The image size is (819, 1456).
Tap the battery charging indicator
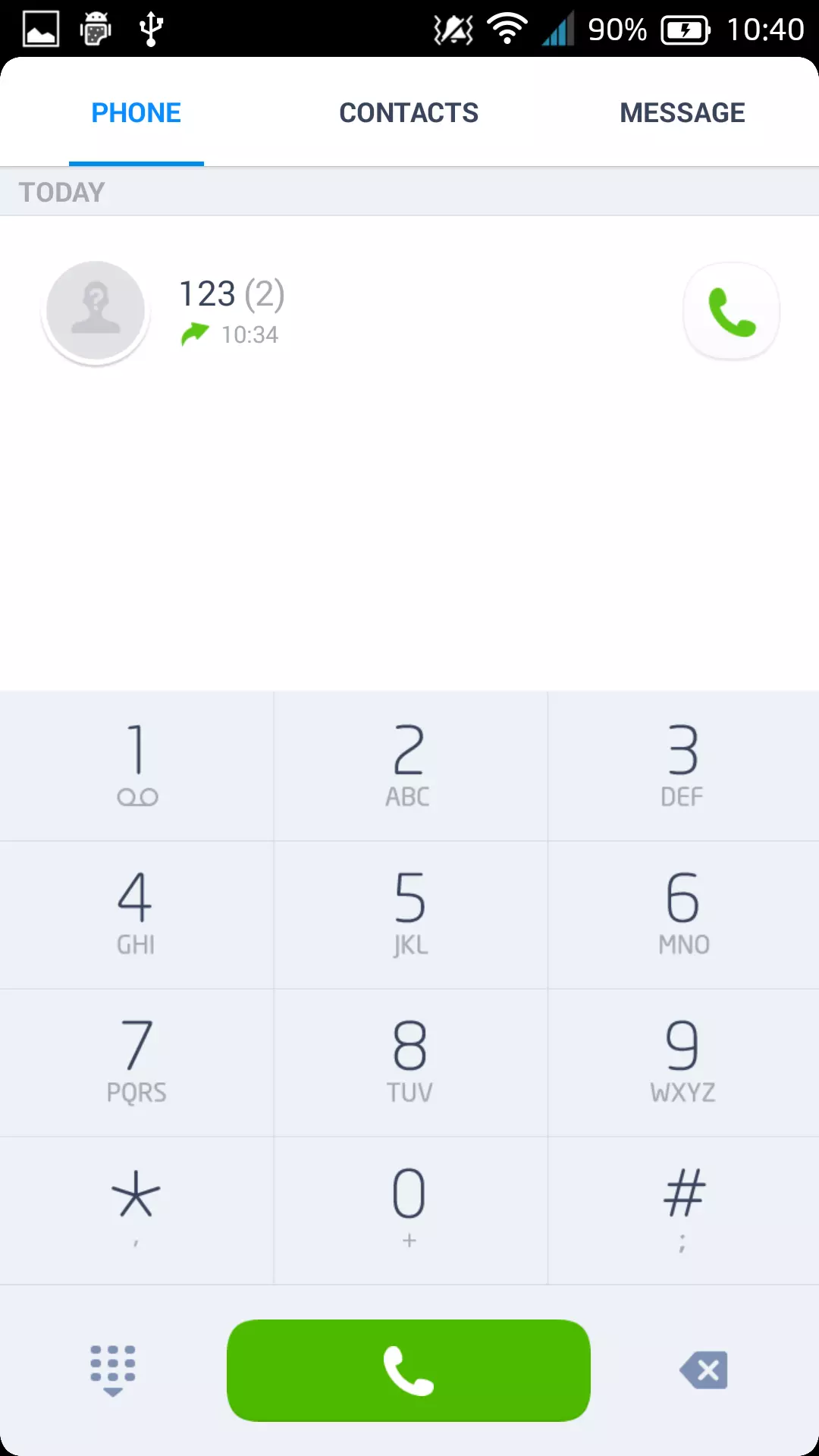click(685, 28)
